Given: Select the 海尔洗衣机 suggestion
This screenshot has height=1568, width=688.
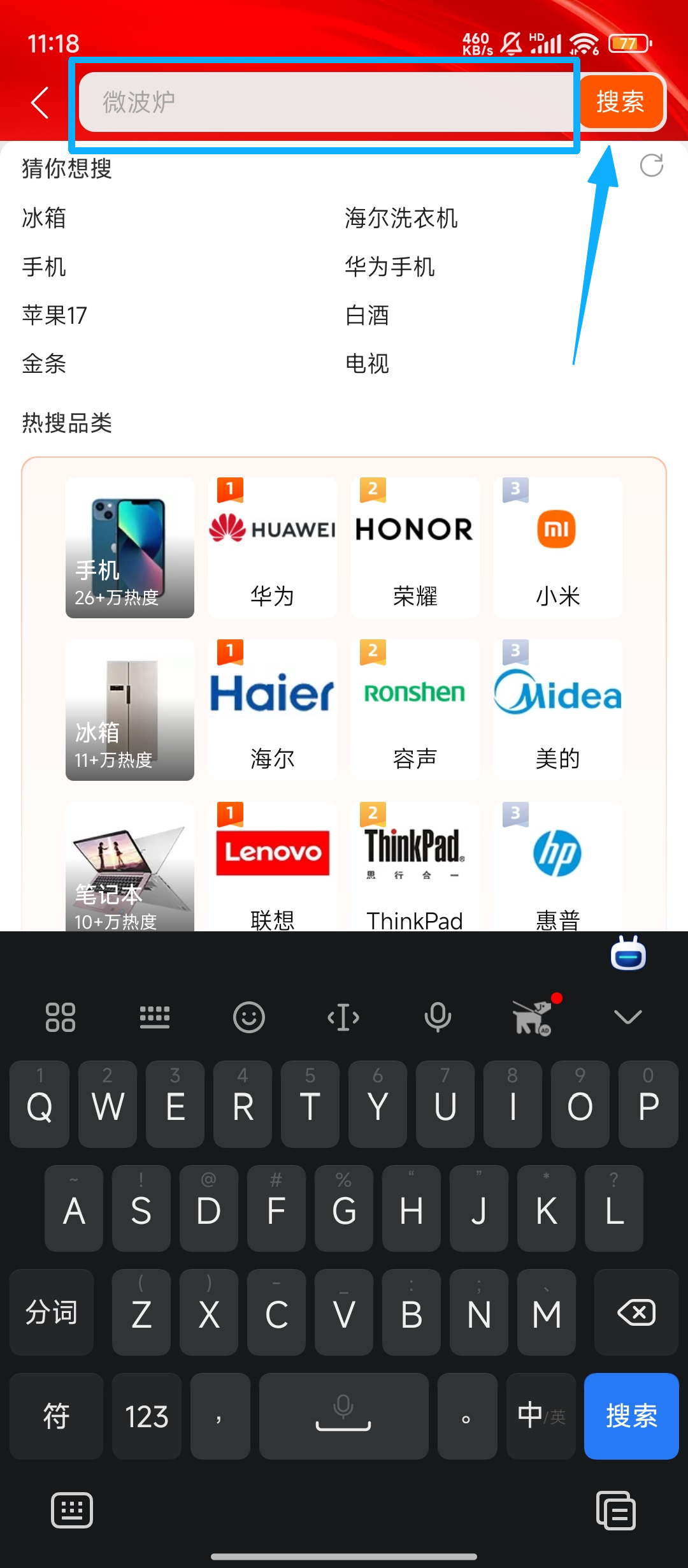Looking at the screenshot, I should [401, 218].
